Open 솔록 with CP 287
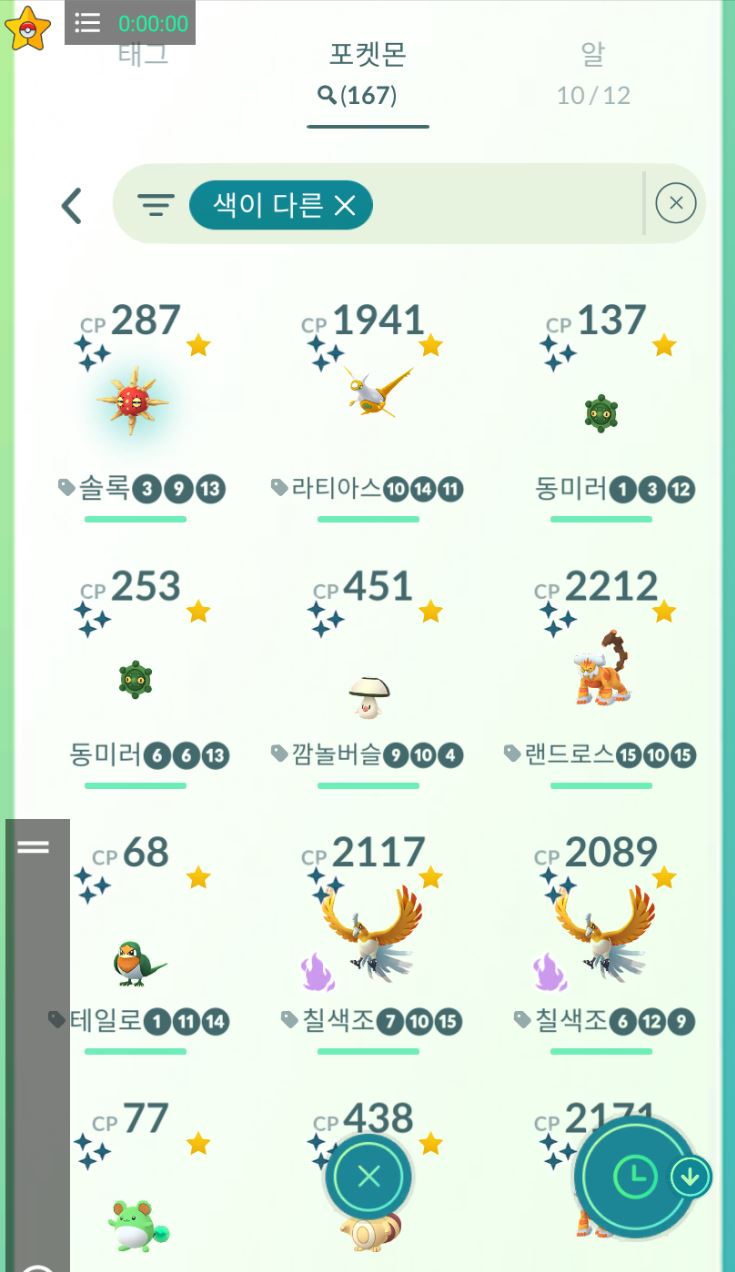 135,400
